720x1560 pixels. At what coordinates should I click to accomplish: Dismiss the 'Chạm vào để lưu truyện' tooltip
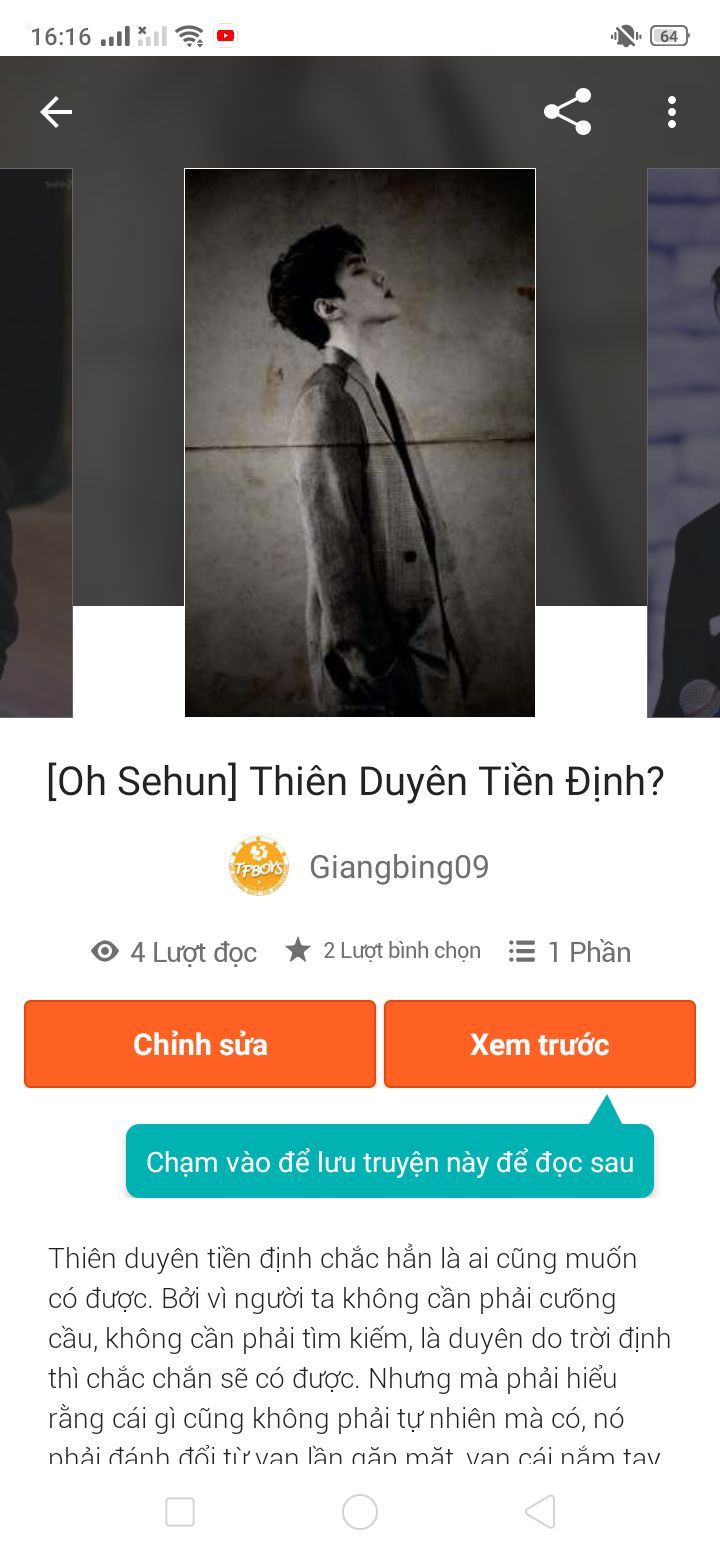[390, 1161]
